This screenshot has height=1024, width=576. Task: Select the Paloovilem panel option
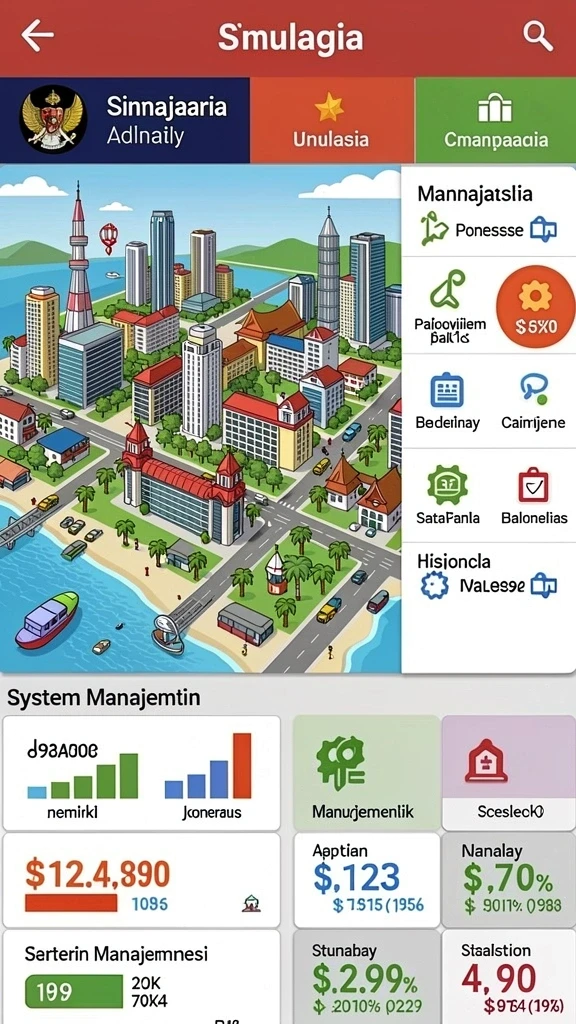tap(449, 309)
